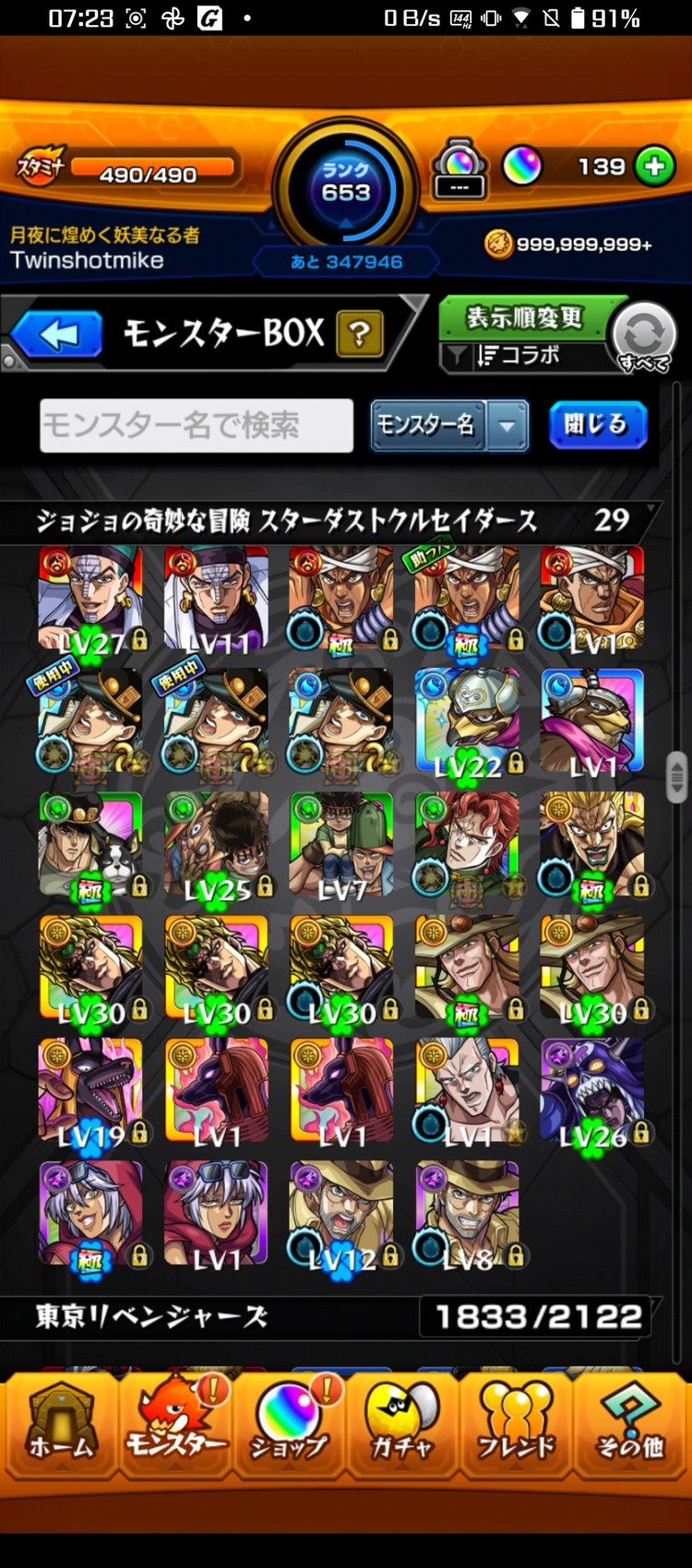Select the LV26 monster

pyautogui.click(x=592, y=1092)
